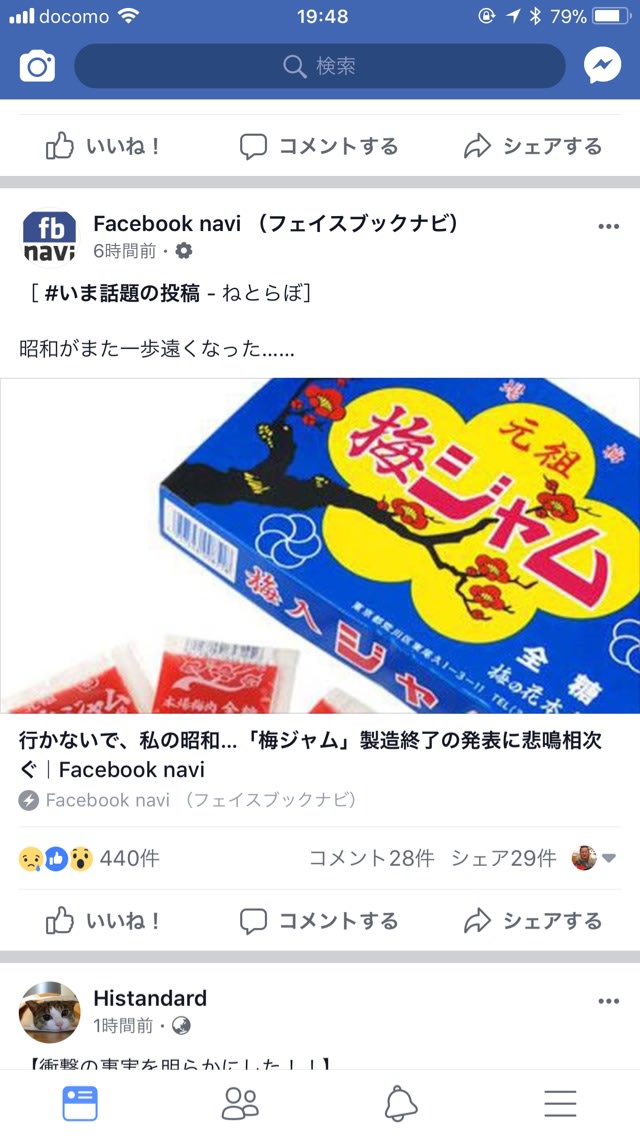Open the notifications bell tab
This screenshot has width=640, height=1138.
tap(400, 1104)
